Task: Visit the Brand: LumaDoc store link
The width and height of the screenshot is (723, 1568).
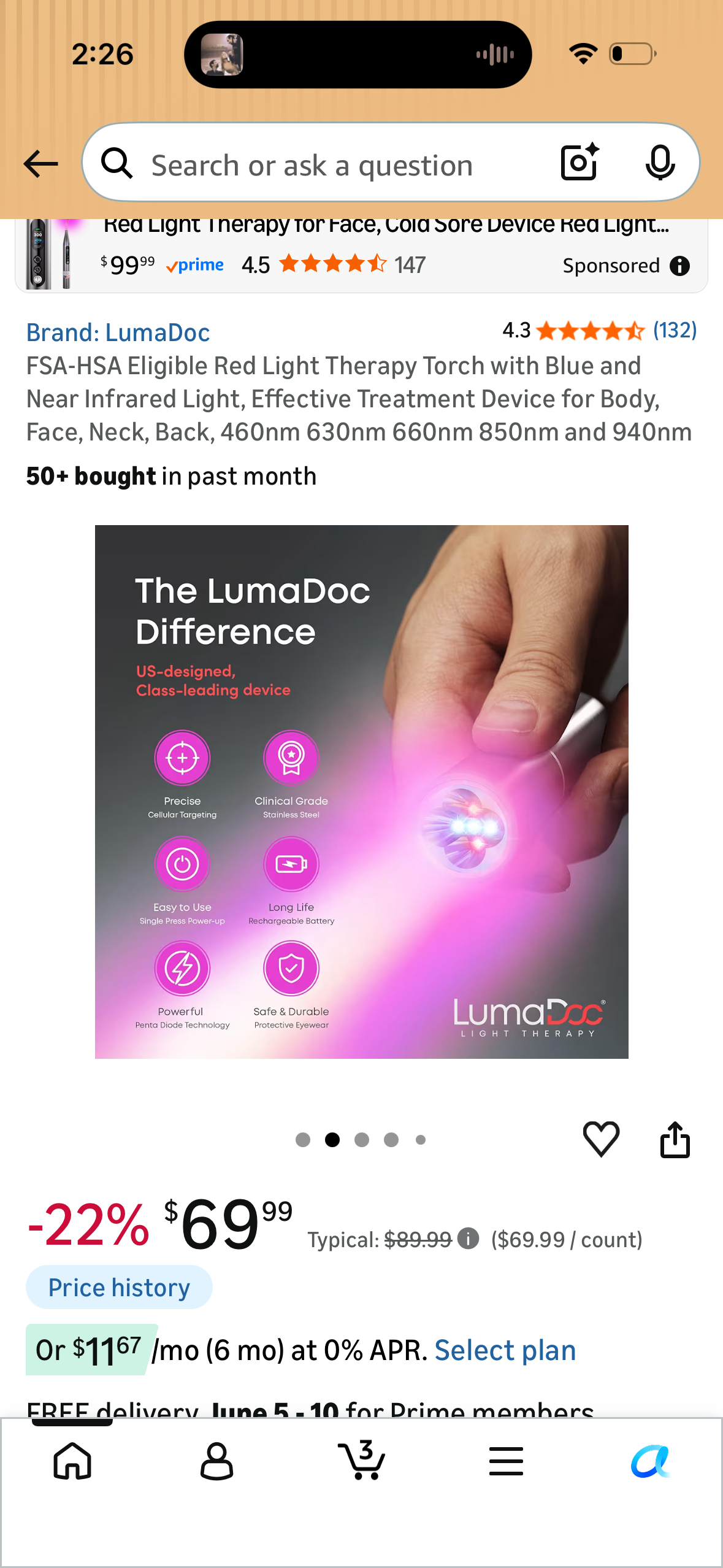Action: 118,333
